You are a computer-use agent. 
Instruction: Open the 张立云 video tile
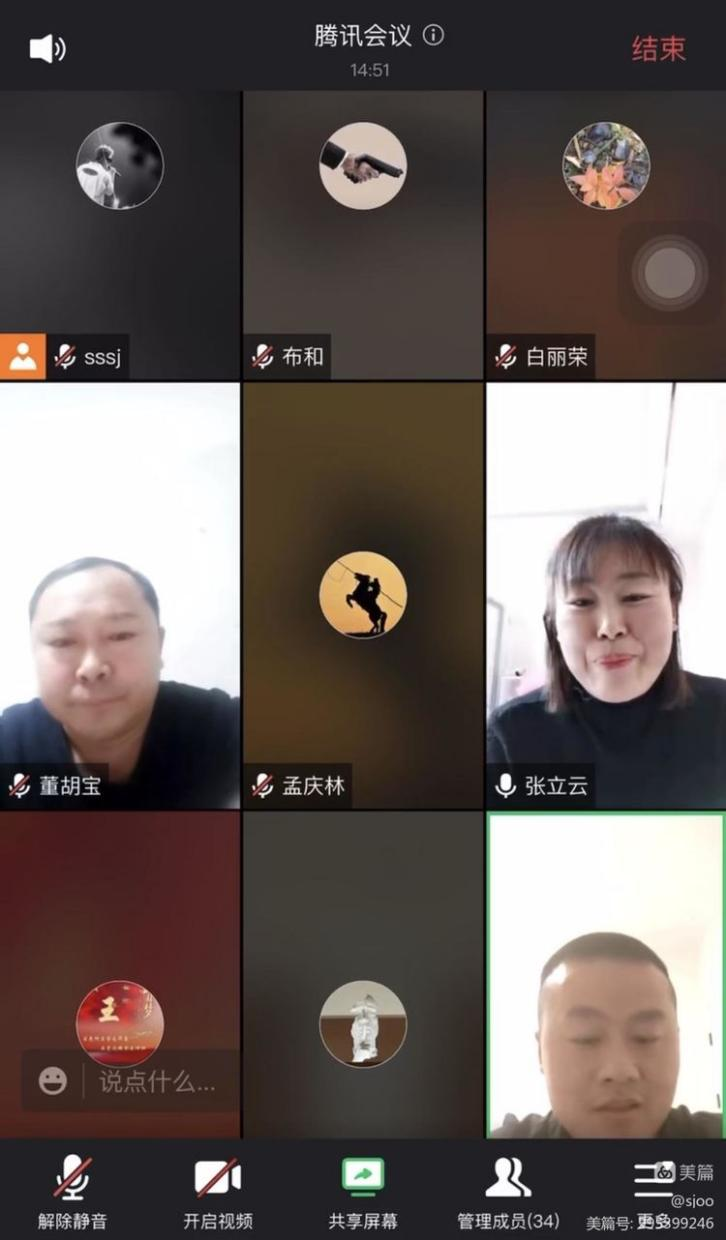(606, 596)
